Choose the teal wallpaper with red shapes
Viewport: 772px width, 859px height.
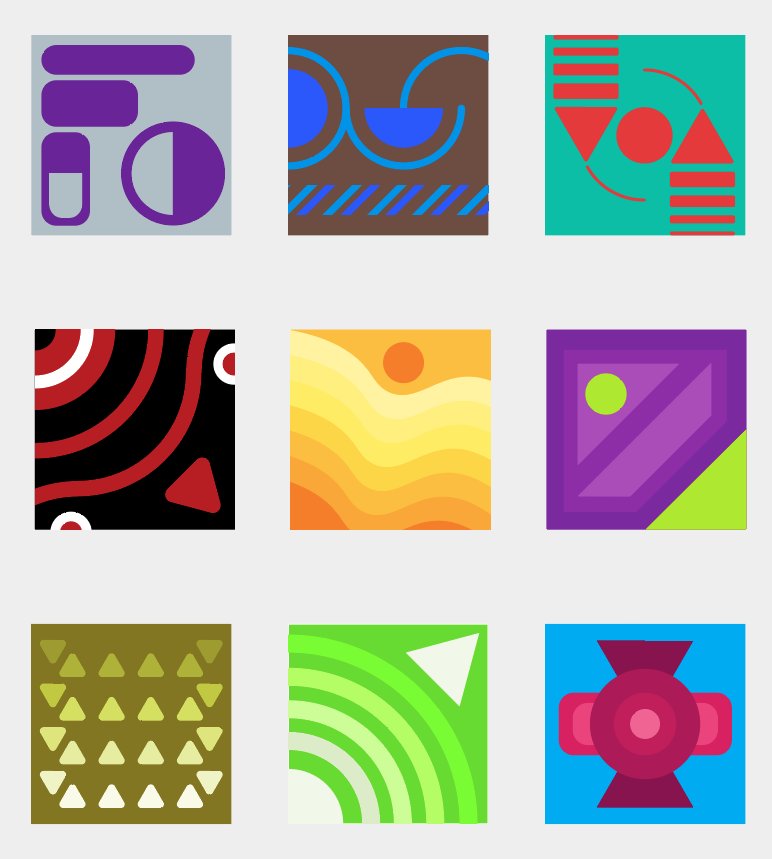click(x=645, y=135)
